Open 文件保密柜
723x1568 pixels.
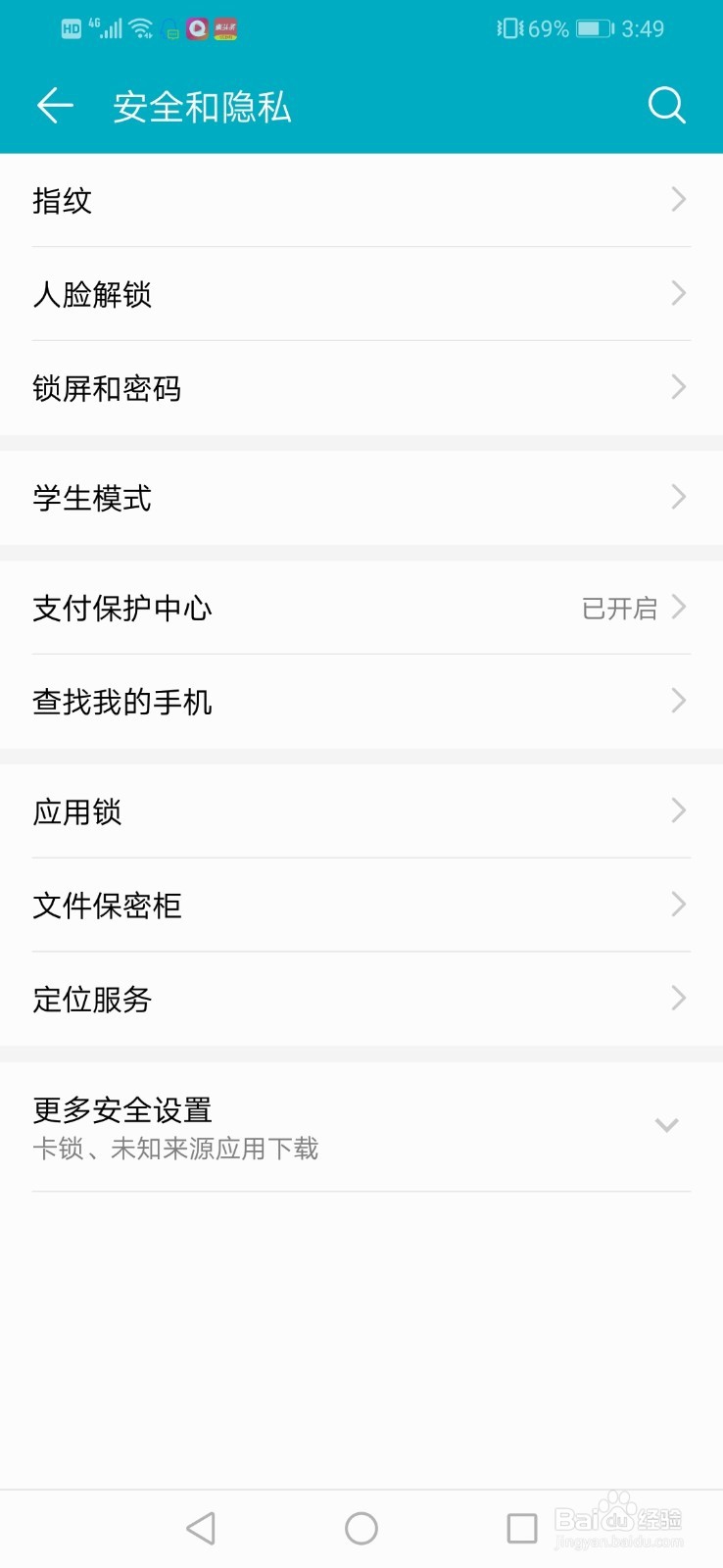361,905
